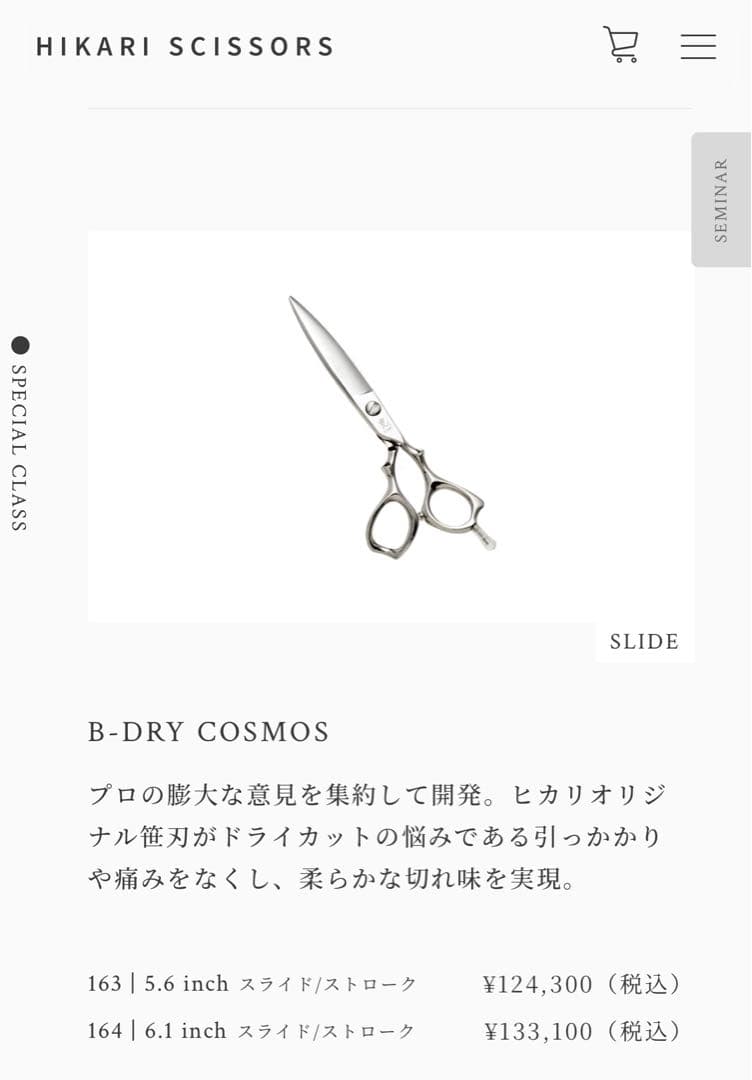The height and width of the screenshot is (1080, 752).
Task: Click the スライド/ストローク label beside model 163
Action: coord(328,985)
